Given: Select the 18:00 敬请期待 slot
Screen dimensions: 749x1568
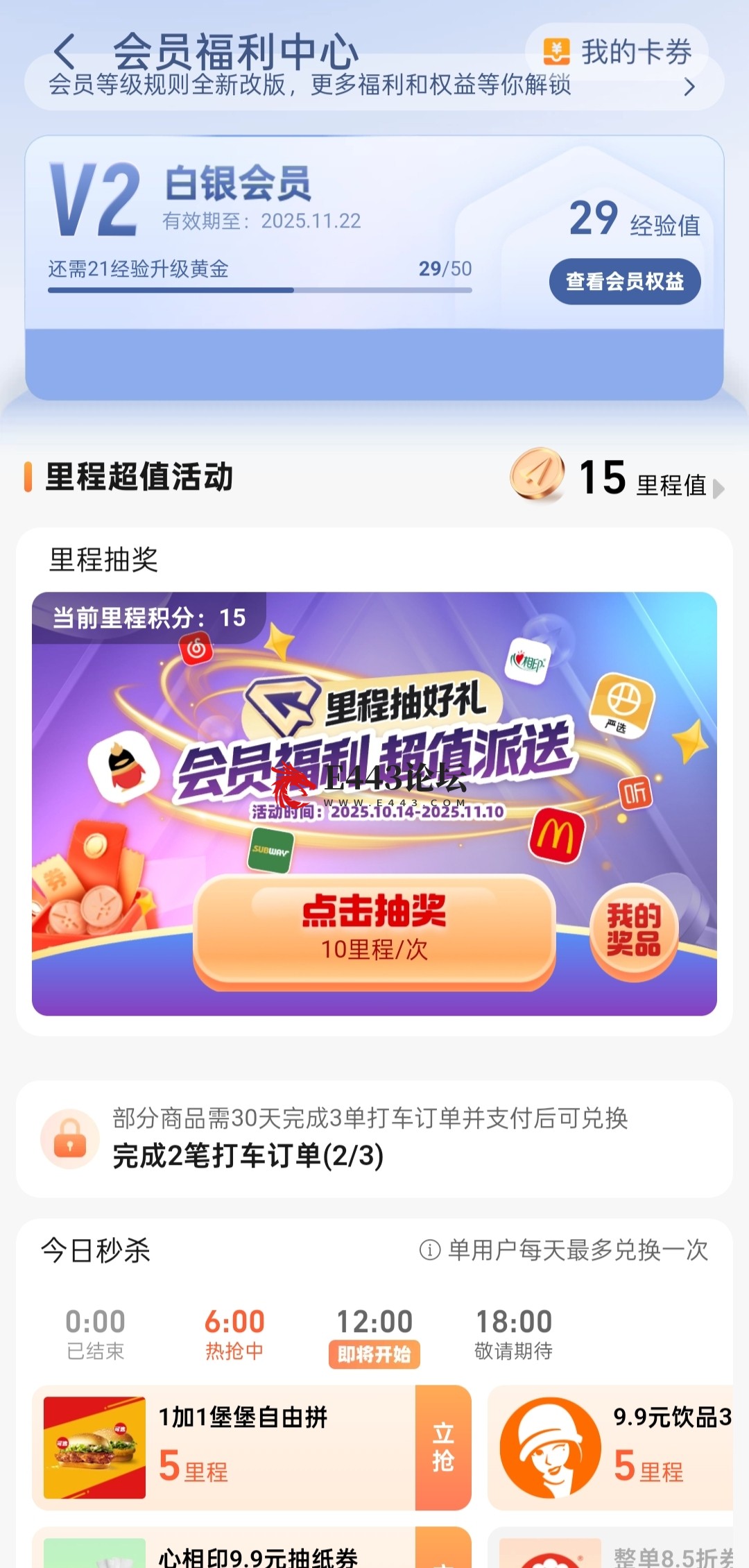Looking at the screenshot, I should coord(514,1333).
